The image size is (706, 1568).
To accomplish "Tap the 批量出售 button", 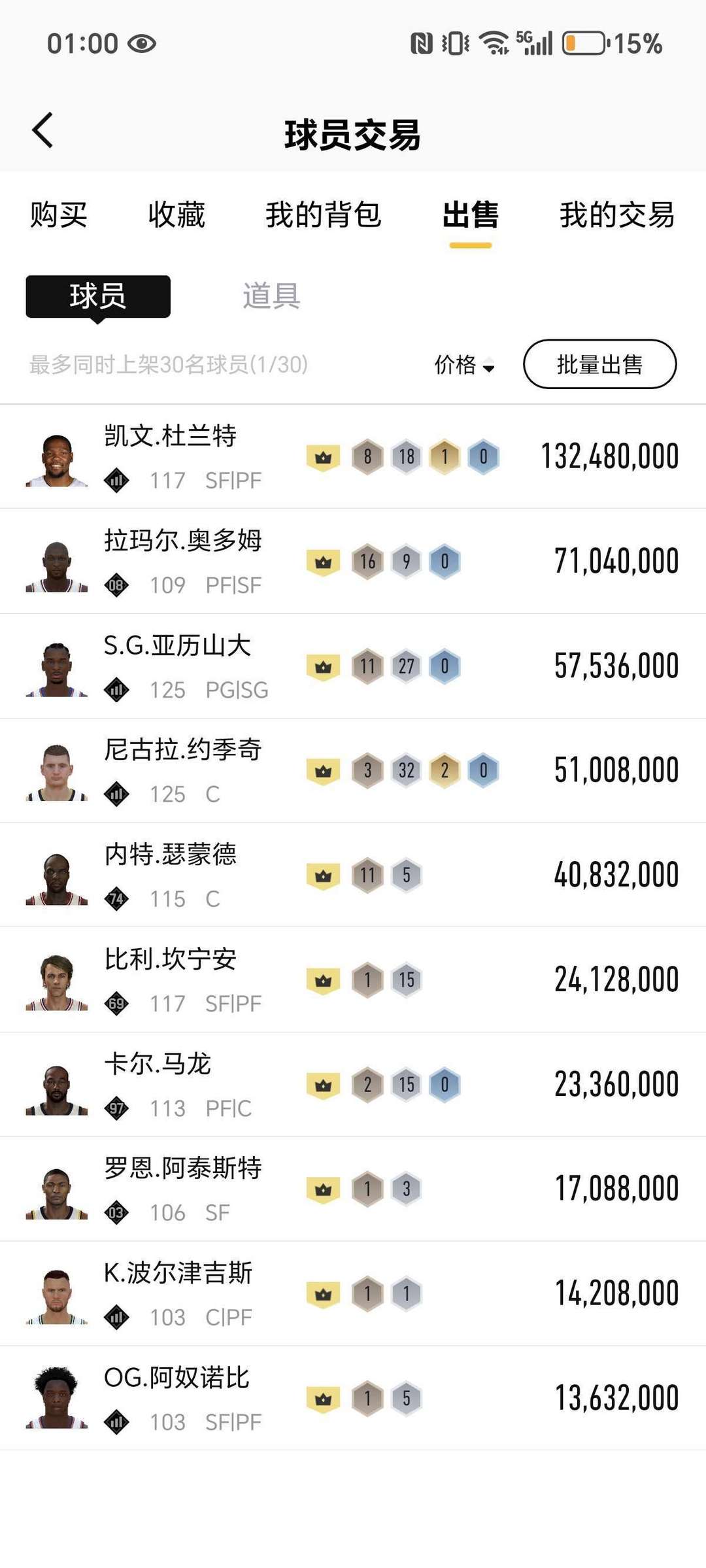I will (599, 364).
